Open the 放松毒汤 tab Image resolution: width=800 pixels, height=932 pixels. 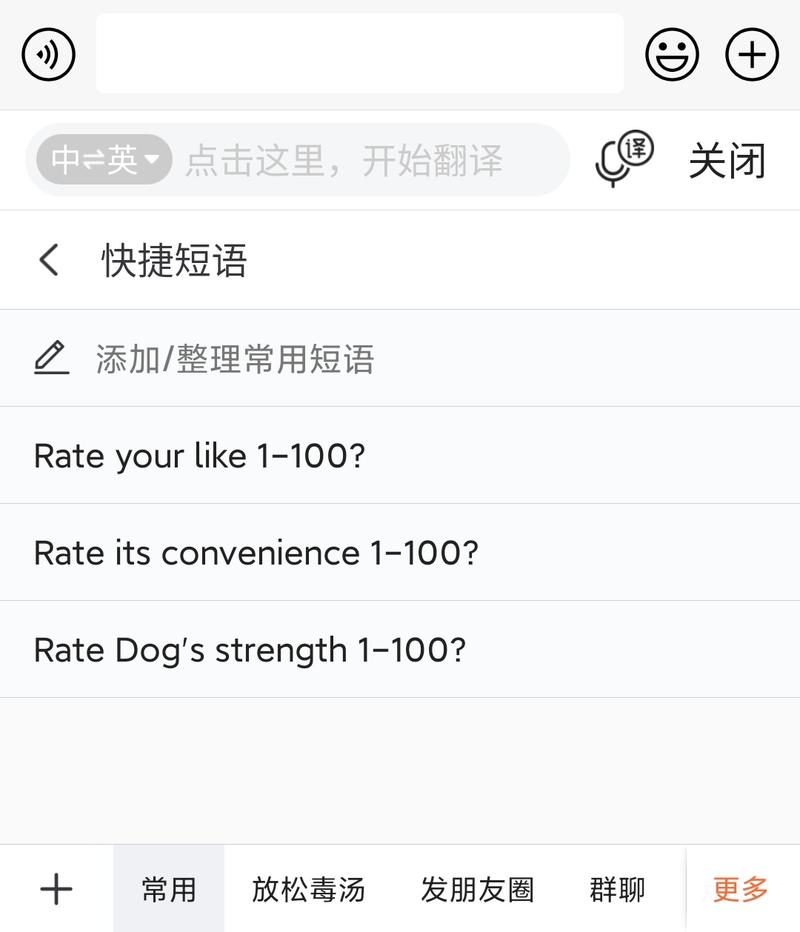[x=306, y=888]
